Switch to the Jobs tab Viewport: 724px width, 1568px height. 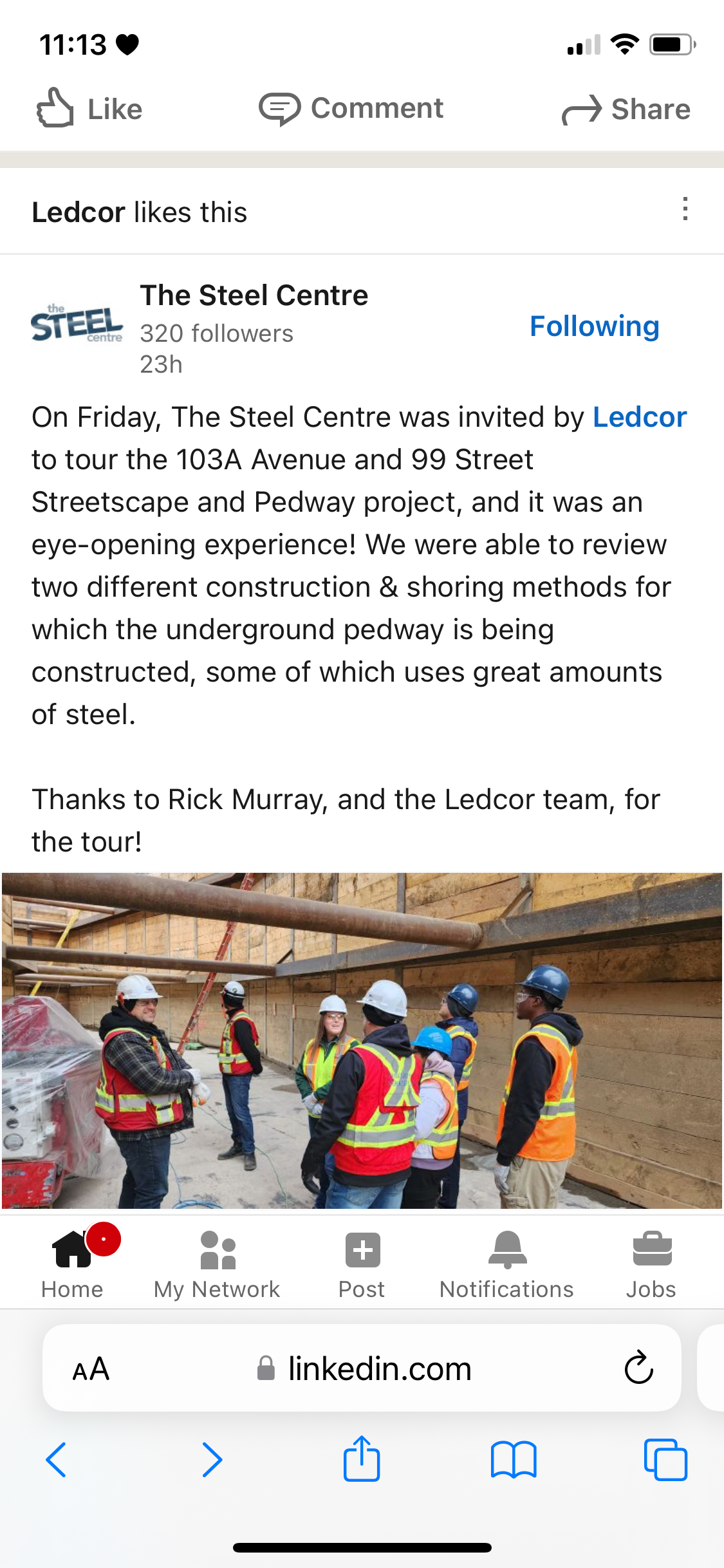pos(651,1264)
